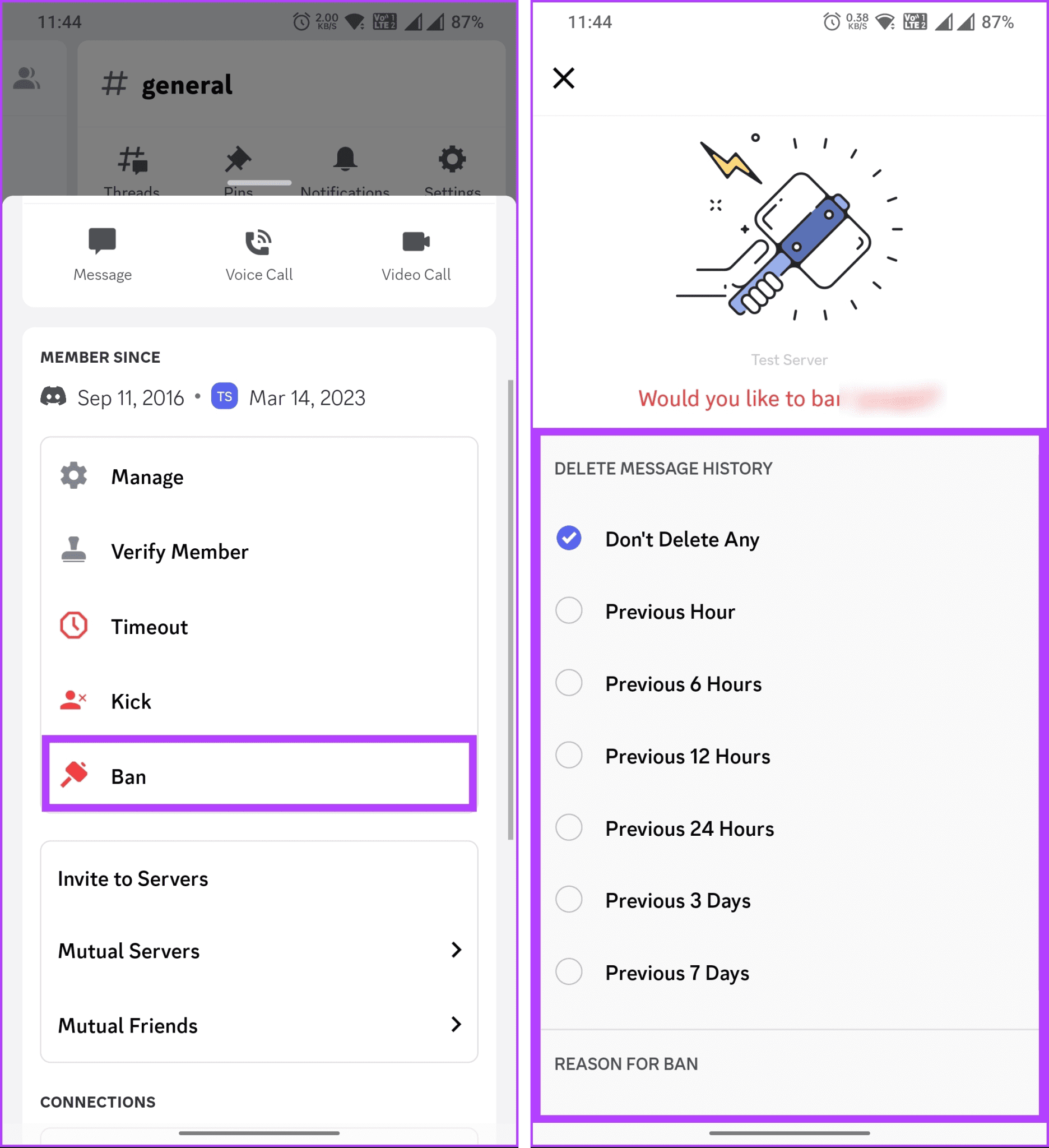Tap the red Ban hammer icon
The image size is (1049, 1148).
coord(75,776)
